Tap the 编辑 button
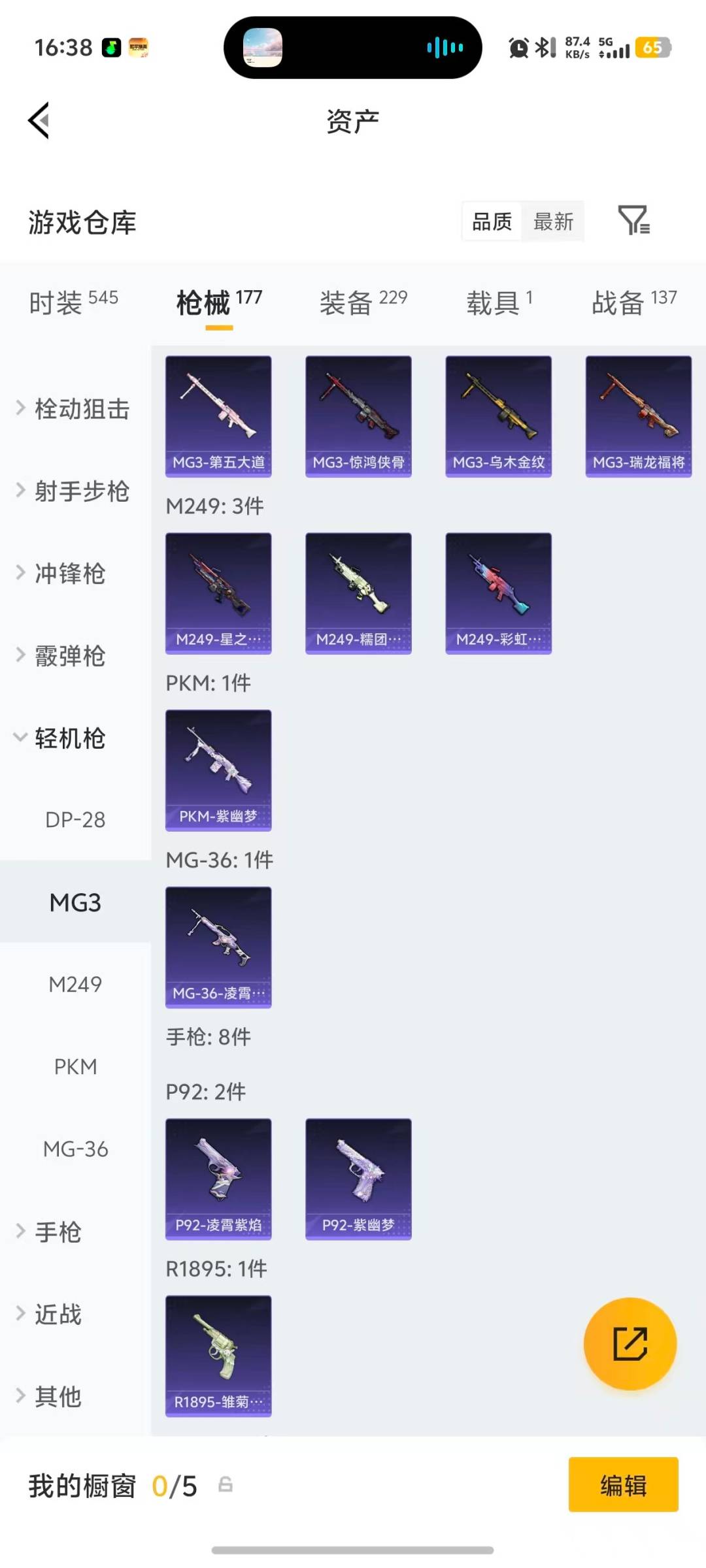The width and height of the screenshot is (706, 1568). click(623, 1486)
